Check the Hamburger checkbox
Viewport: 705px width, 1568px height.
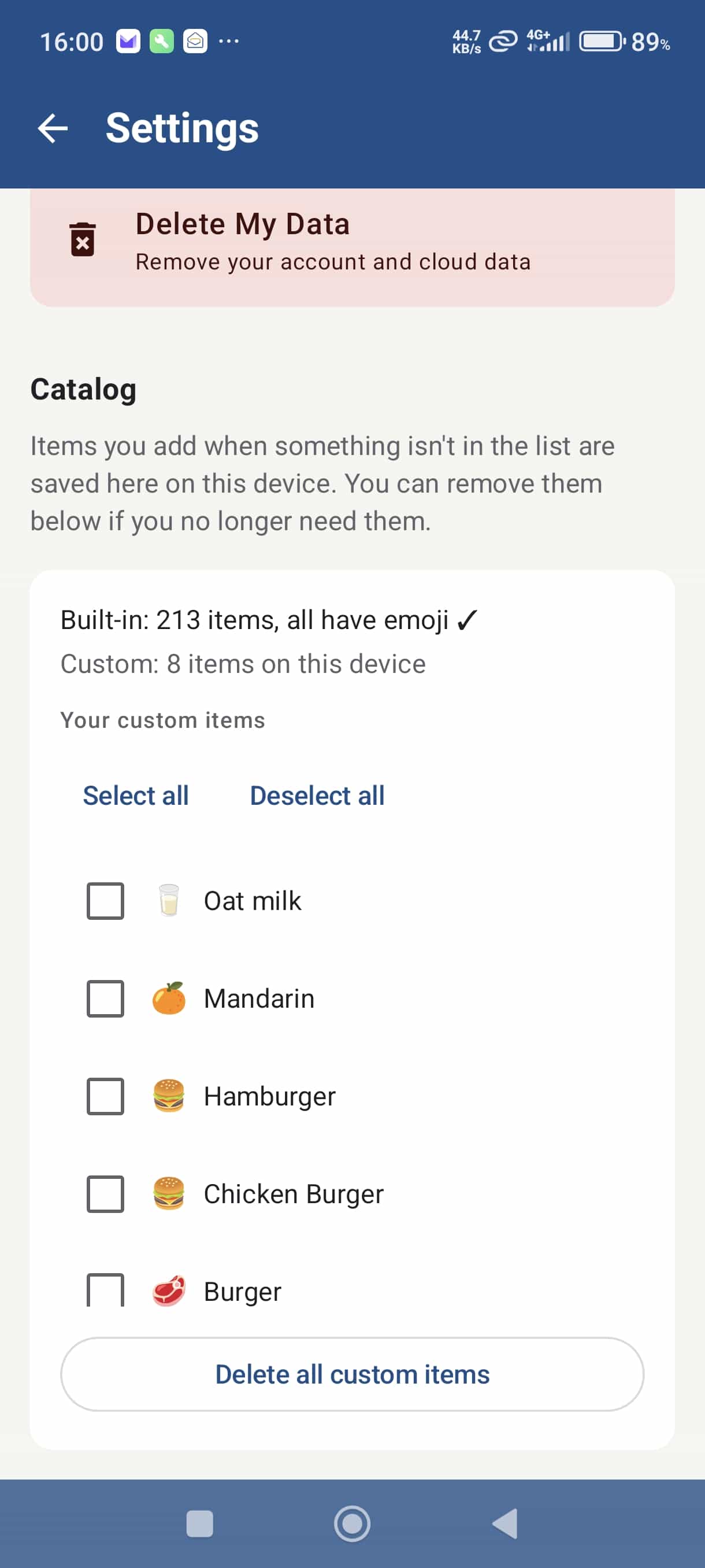coord(105,1096)
